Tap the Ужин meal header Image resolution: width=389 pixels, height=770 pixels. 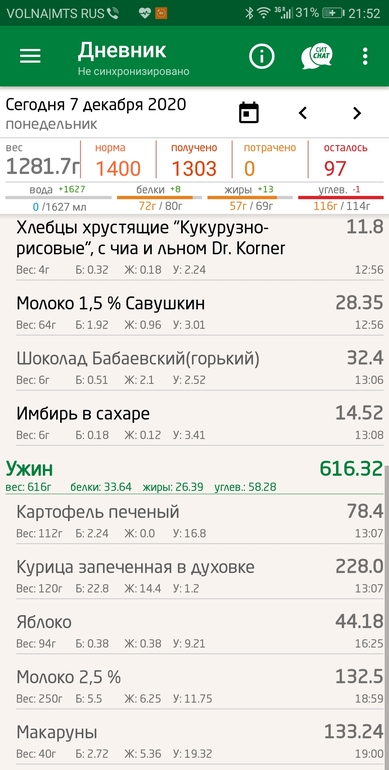(x=194, y=475)
